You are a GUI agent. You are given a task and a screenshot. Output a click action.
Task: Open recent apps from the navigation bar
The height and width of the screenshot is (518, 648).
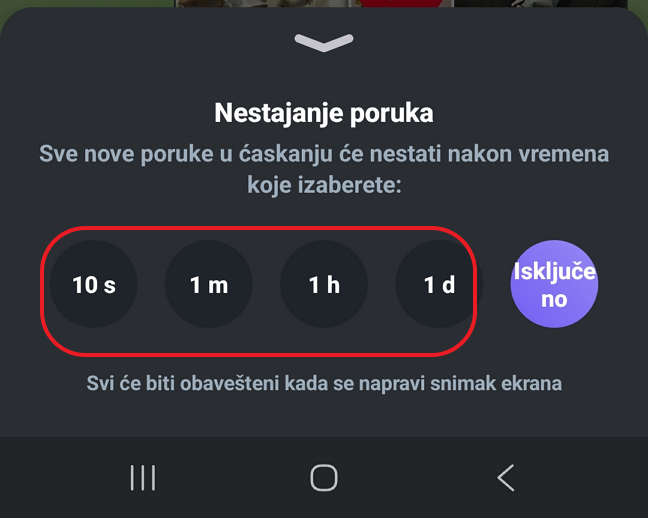coord(143,478)
